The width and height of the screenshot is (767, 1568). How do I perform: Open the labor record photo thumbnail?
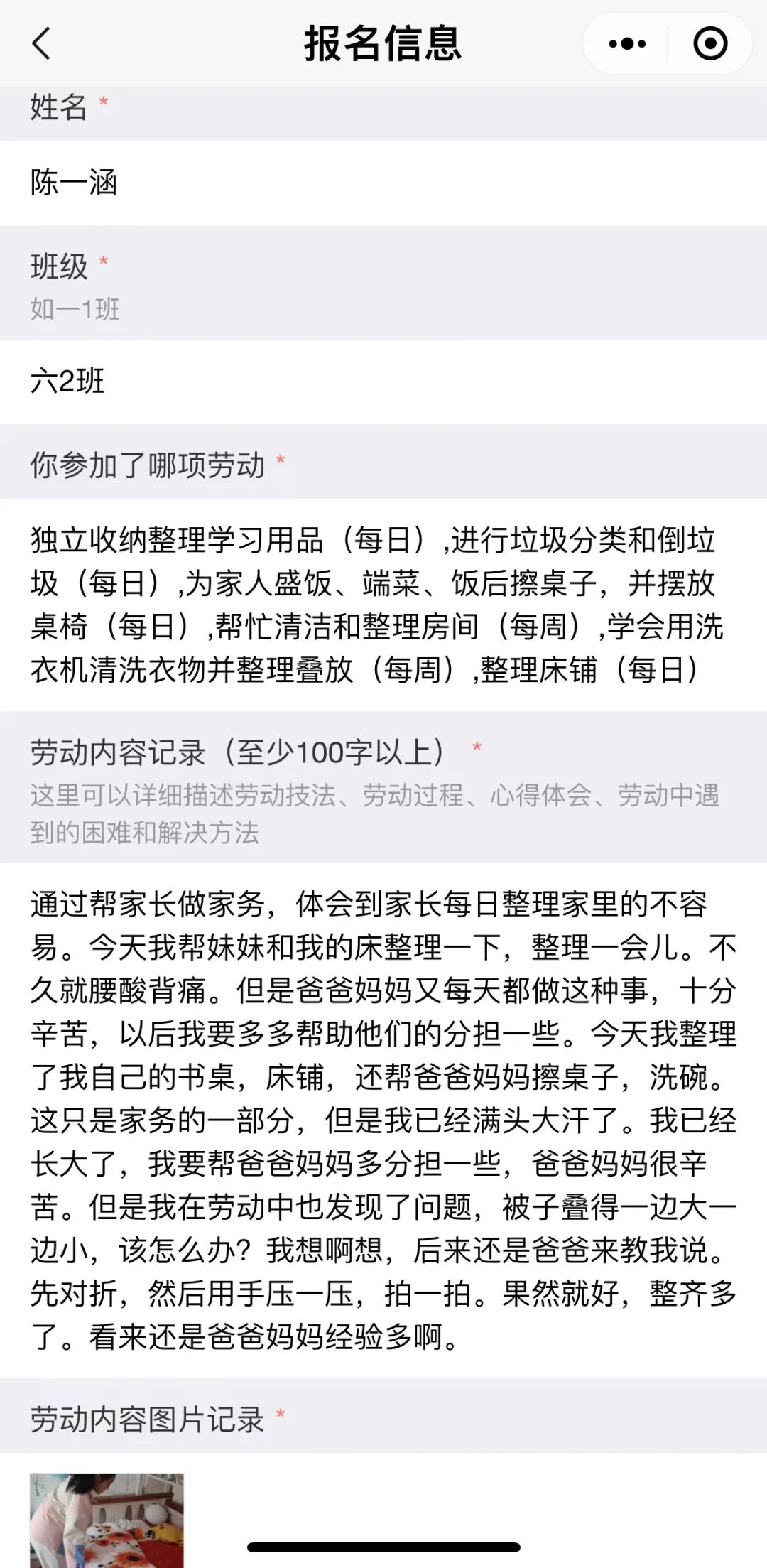pyautogui.click(x=107, y=1520)
